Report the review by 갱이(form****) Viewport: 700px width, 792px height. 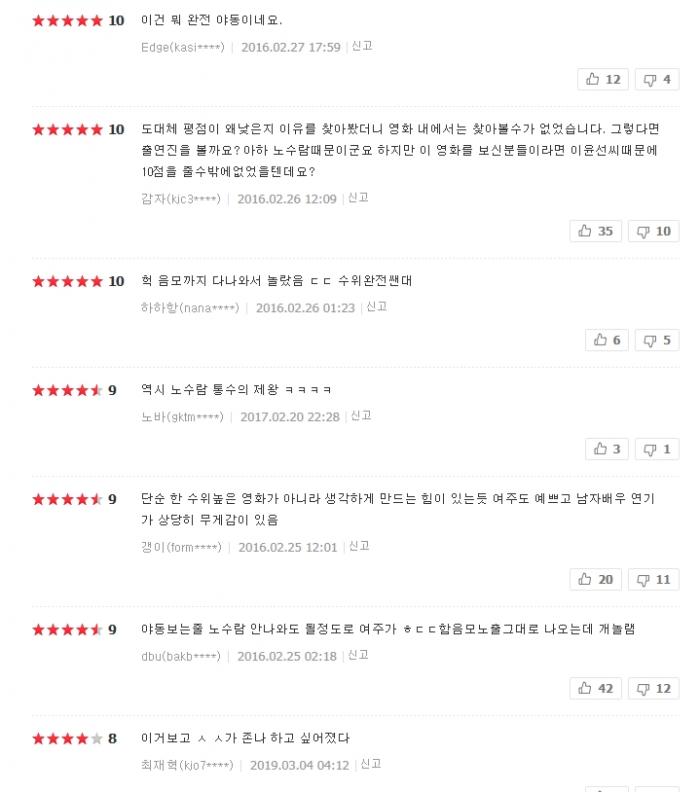click(x=359, y=546)
